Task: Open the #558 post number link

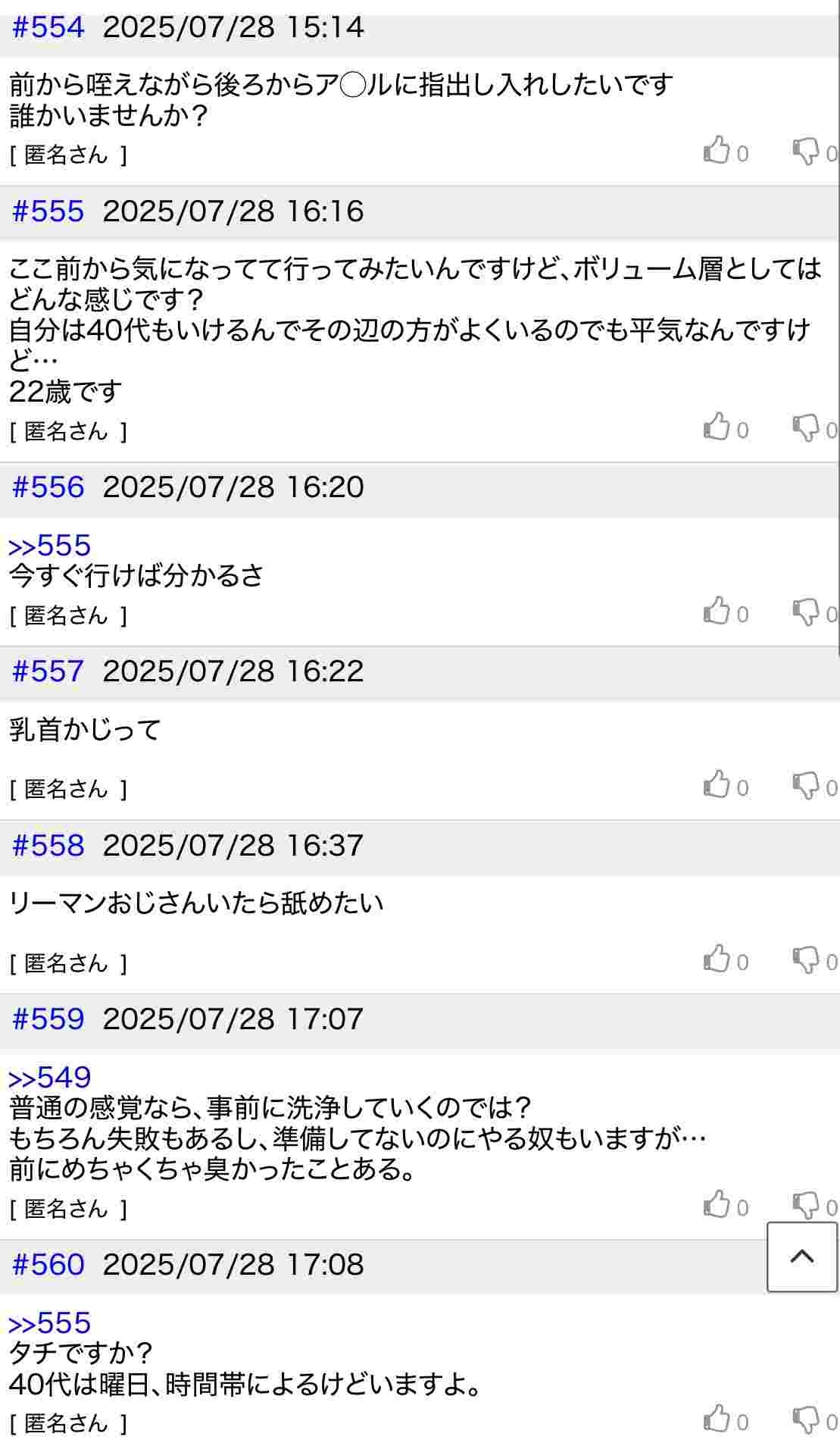Action: (48, 845)
